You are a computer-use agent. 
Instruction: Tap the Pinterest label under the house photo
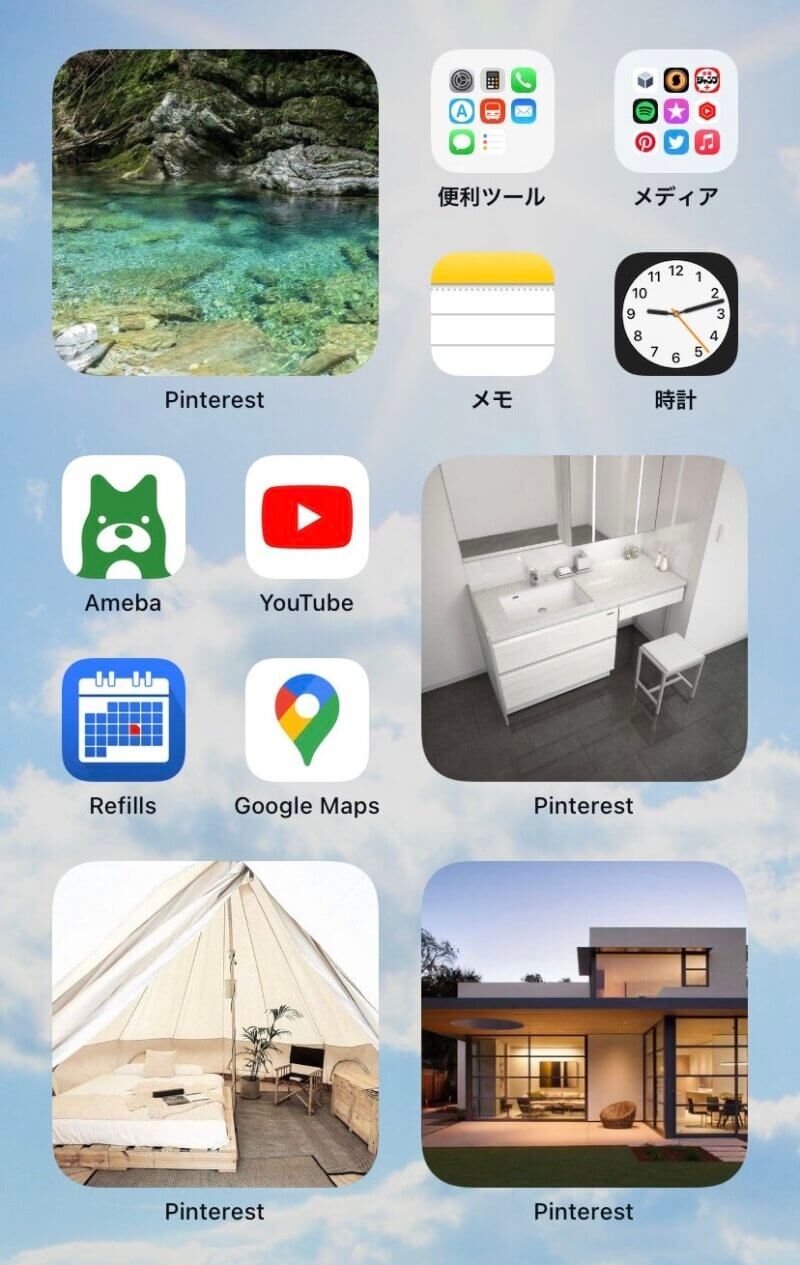click(583, 1211)
